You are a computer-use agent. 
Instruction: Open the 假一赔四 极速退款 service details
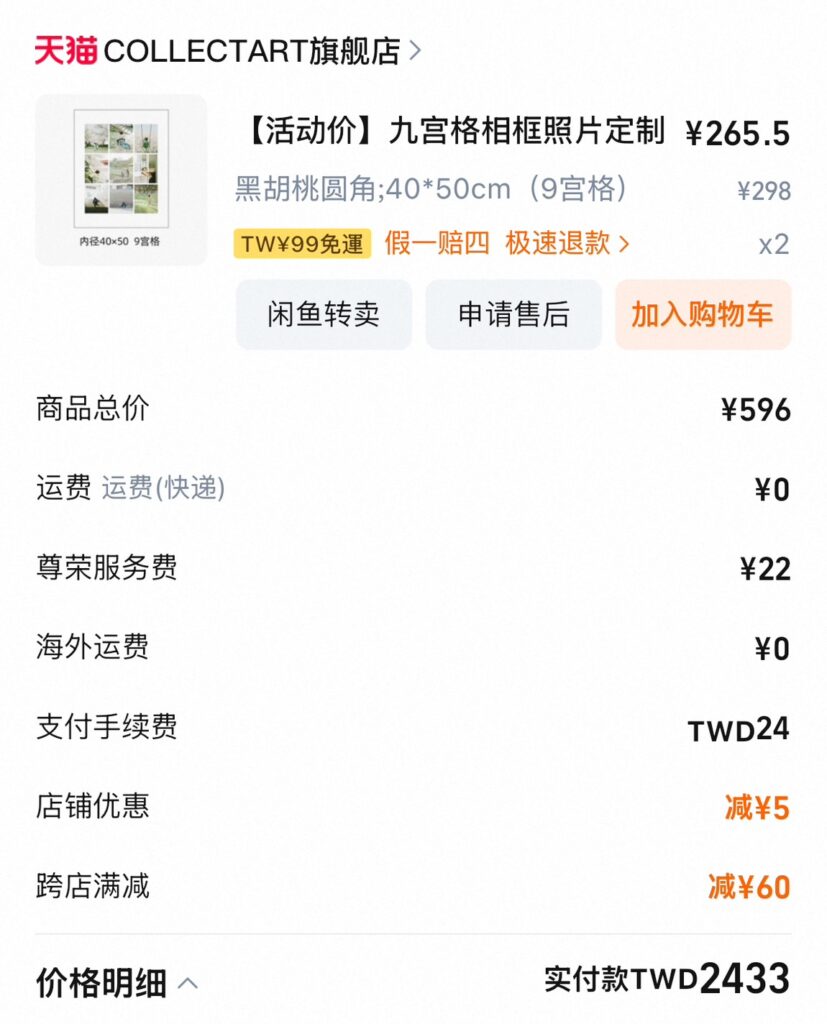(x=507, y=243)
